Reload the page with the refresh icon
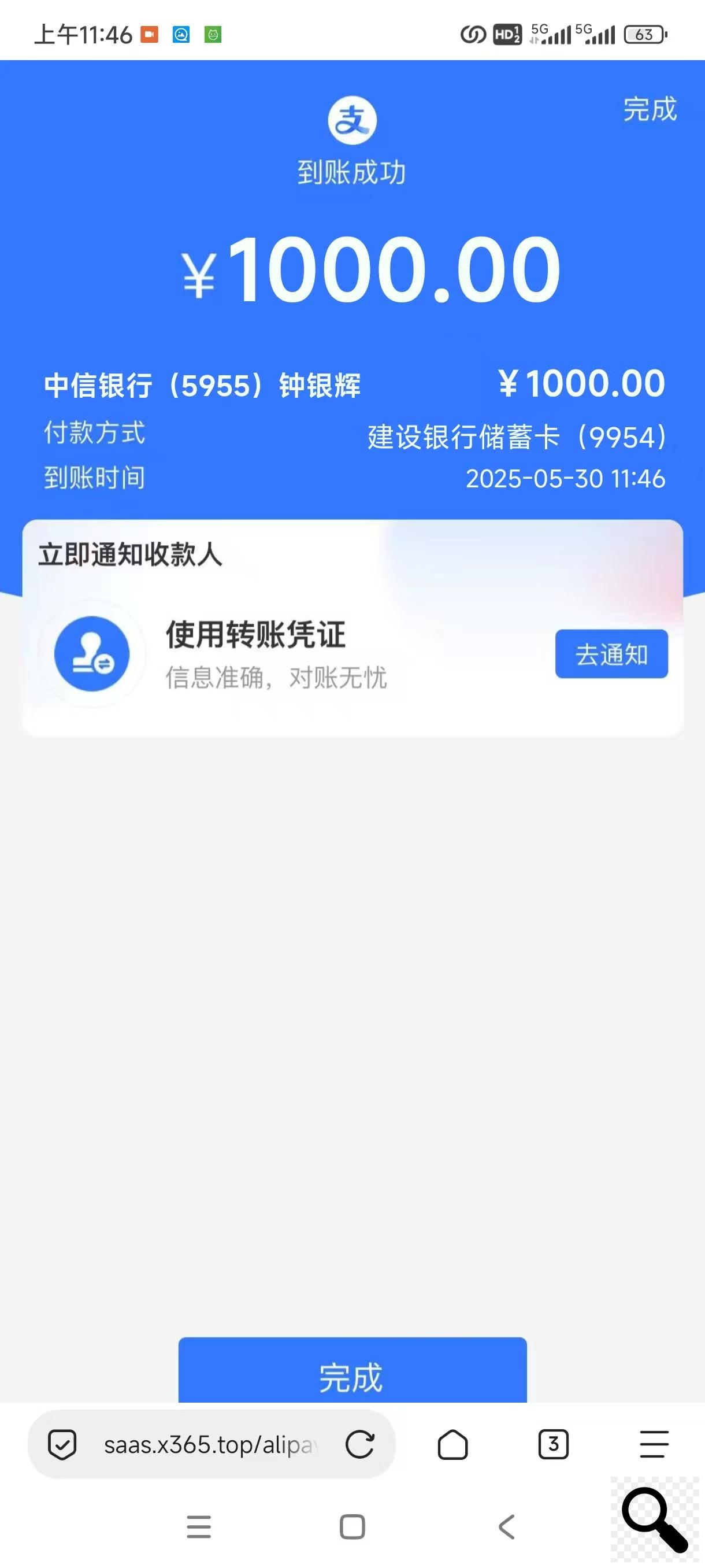This screenshot has width=705, height=1568. pyautogui.click(x=359, y=1444)
